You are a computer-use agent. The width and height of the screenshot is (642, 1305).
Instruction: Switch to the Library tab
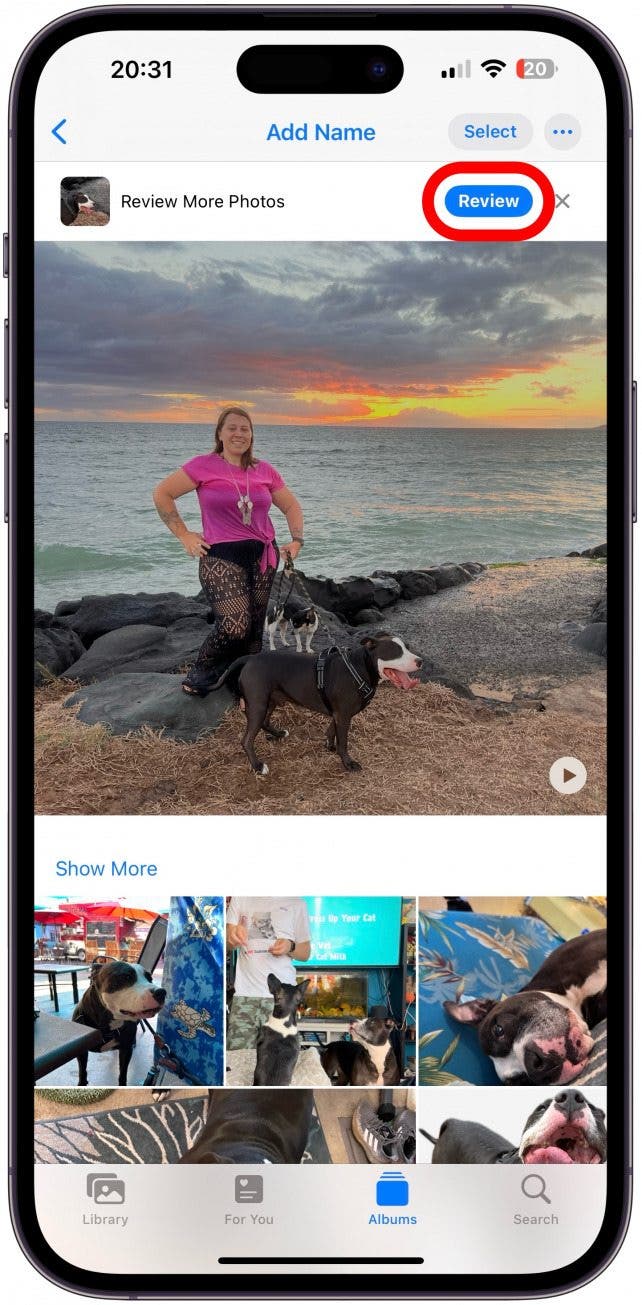106,1200
